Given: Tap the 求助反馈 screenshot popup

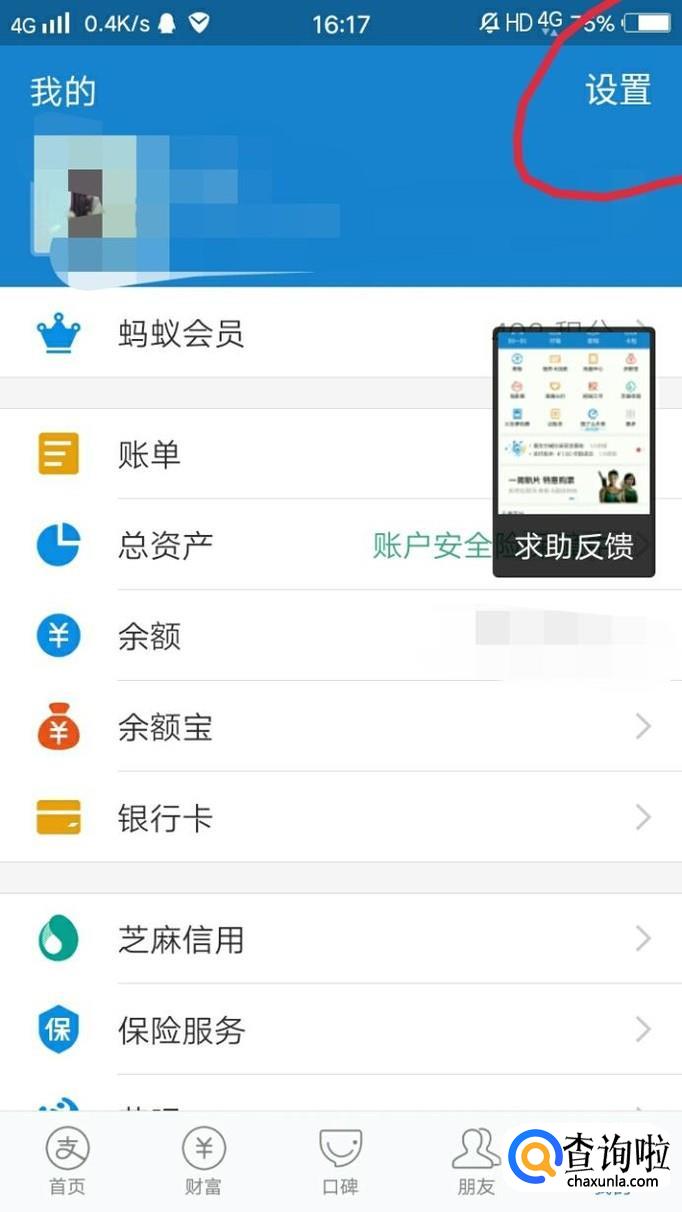Looking at the screenshot, I should tap(573, 452).
